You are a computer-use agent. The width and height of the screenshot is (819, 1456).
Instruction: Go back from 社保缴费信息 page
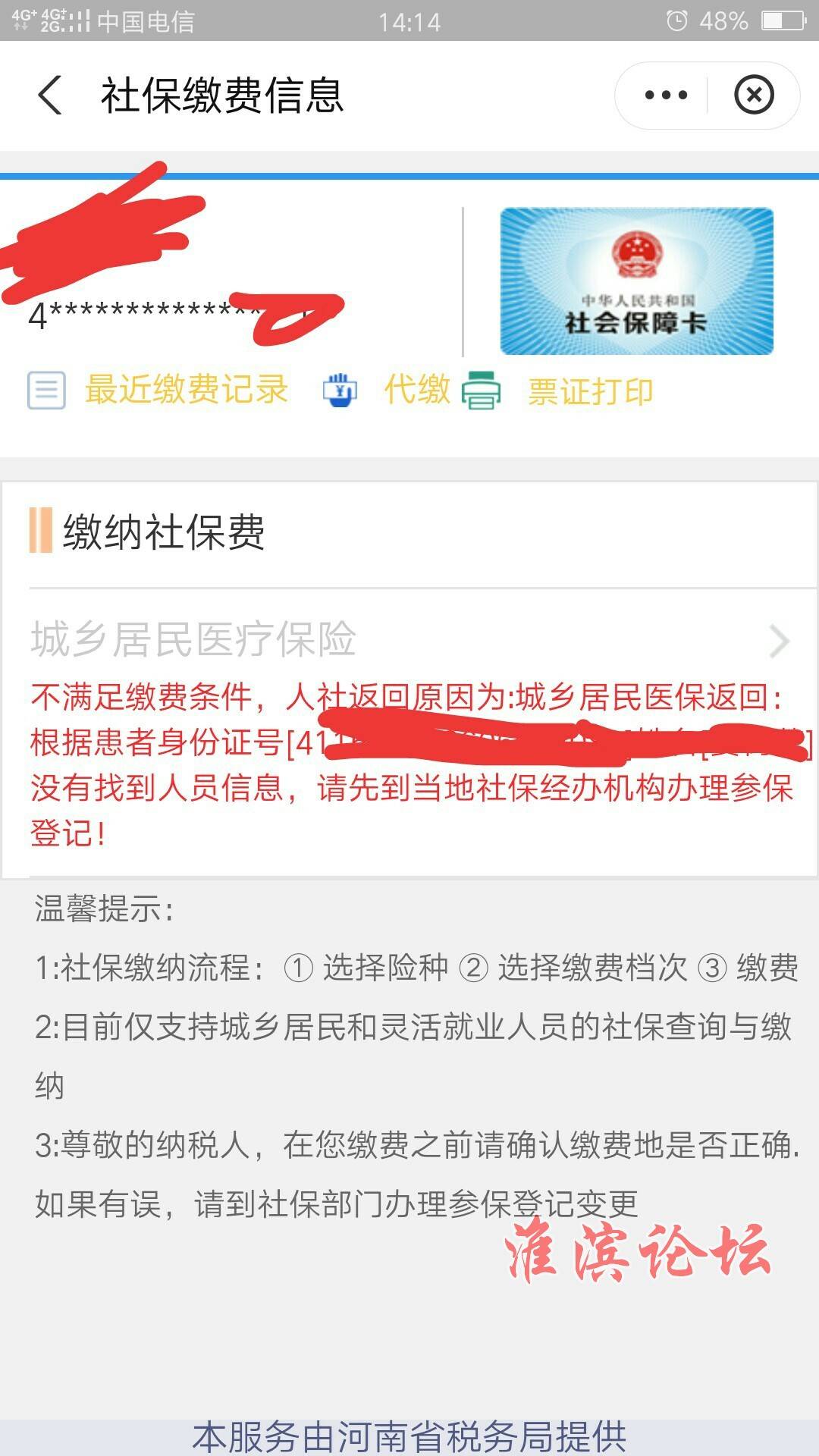pyautogui.click(x=50, y=96)
